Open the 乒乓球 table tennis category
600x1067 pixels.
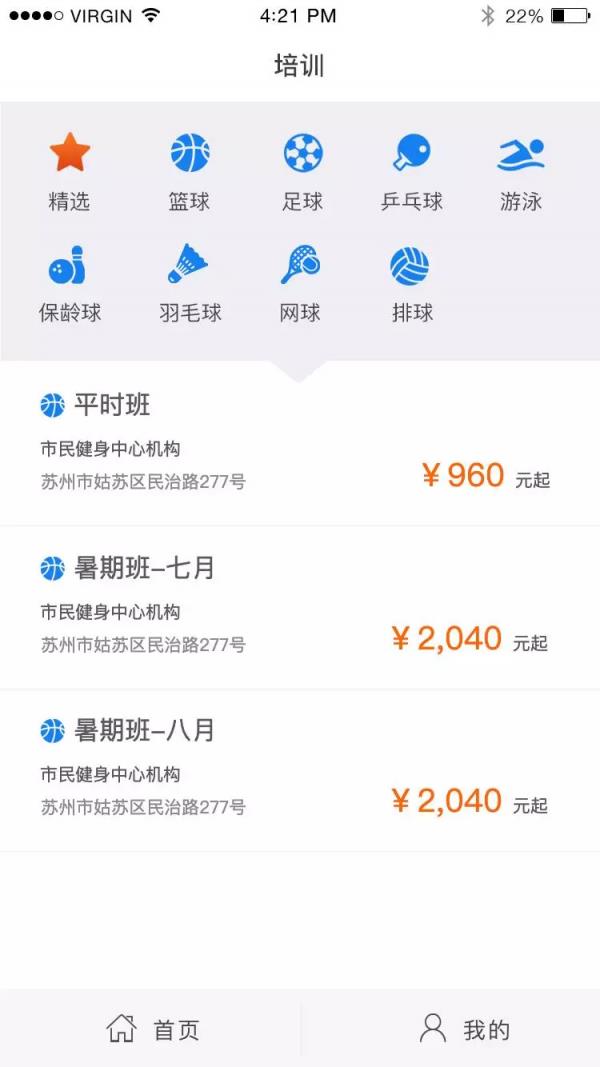coord(412,172)
